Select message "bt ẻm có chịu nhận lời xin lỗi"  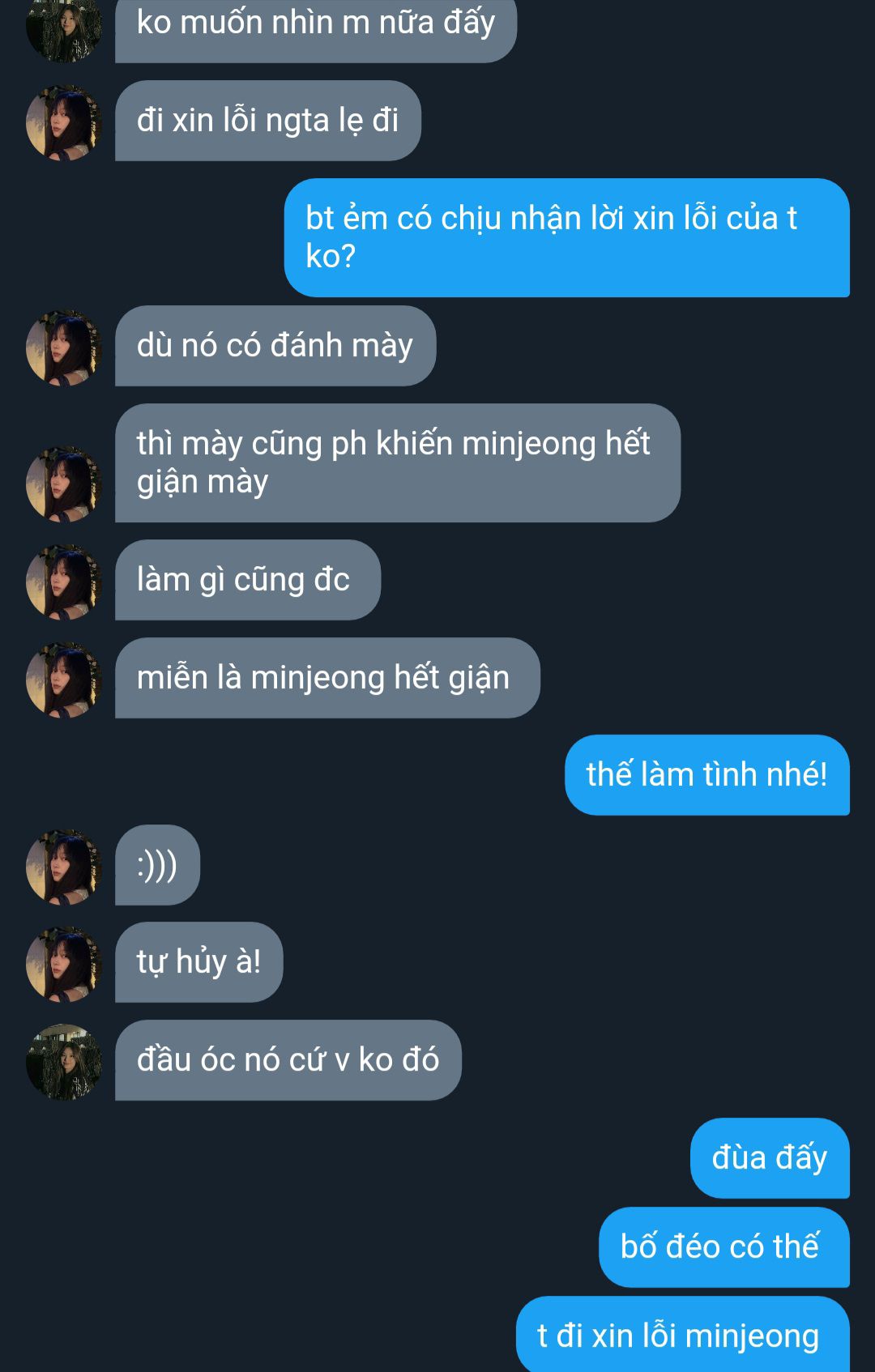tap(566, 237)
